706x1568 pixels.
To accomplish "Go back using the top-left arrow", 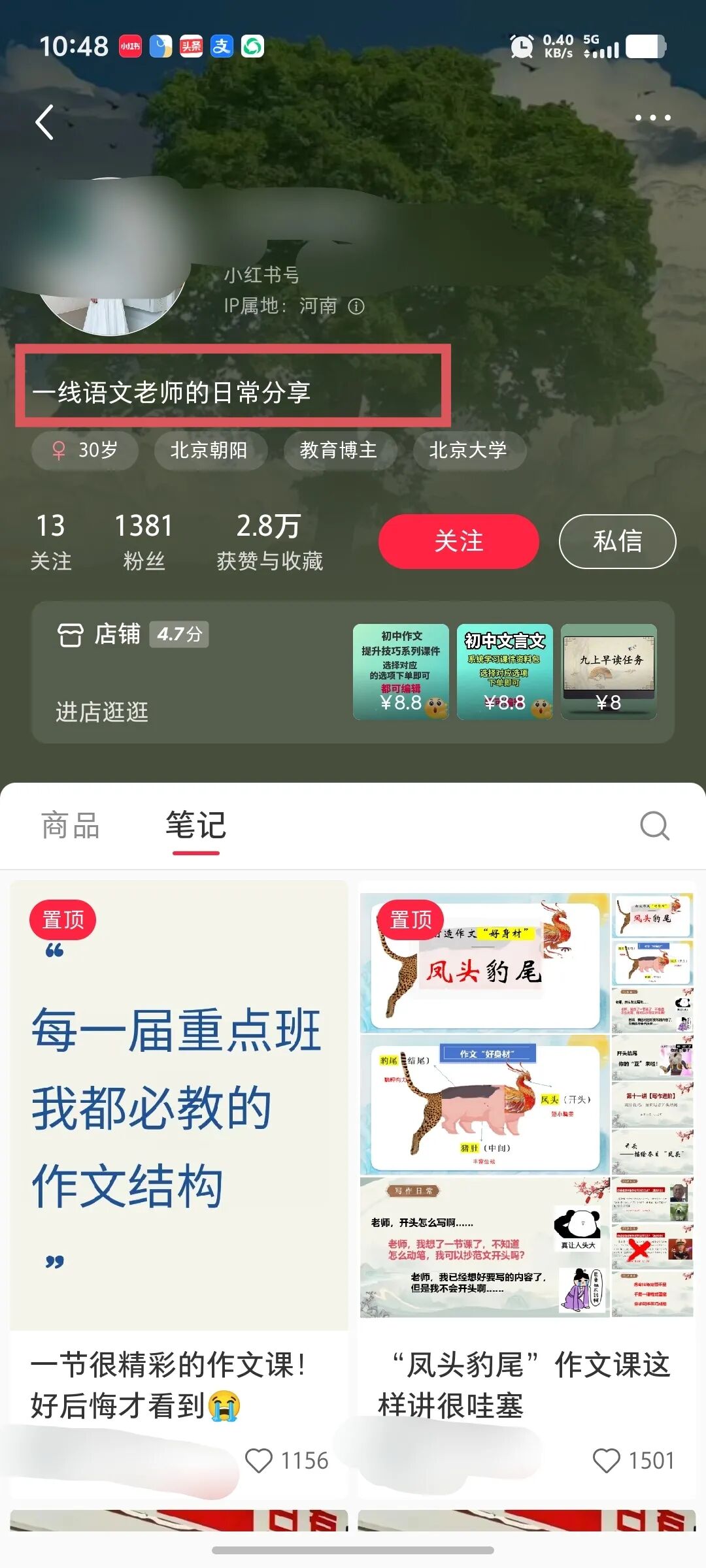I will click(44, 122).
